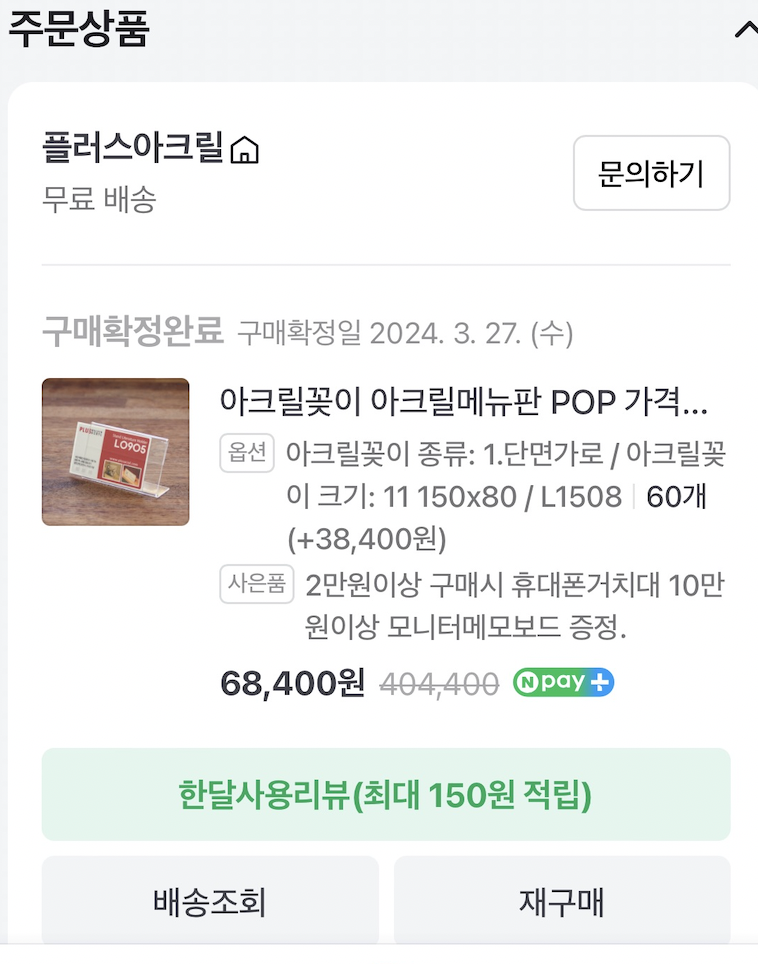Check delivery with 배송조회

coord(210,903)
